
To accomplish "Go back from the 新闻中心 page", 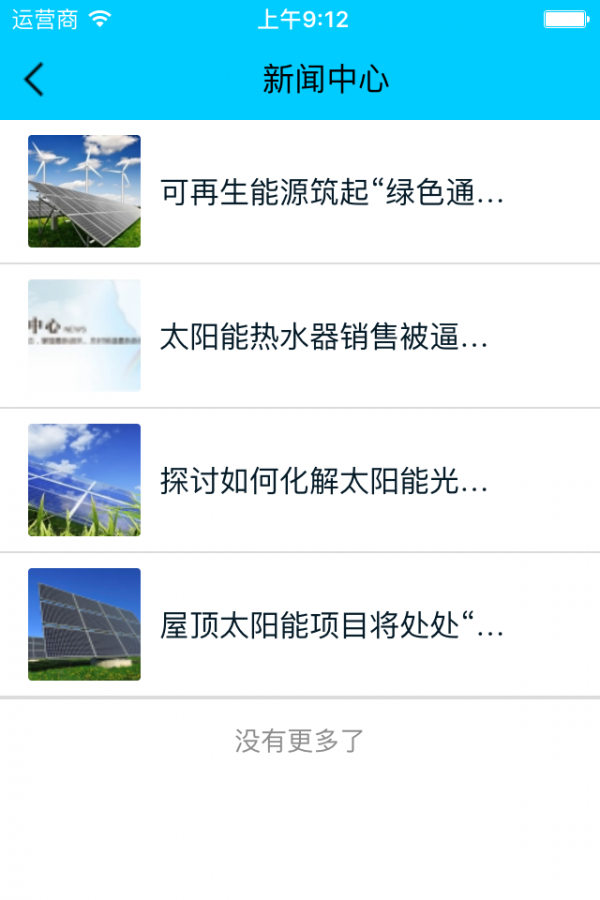I will (35, 79).
